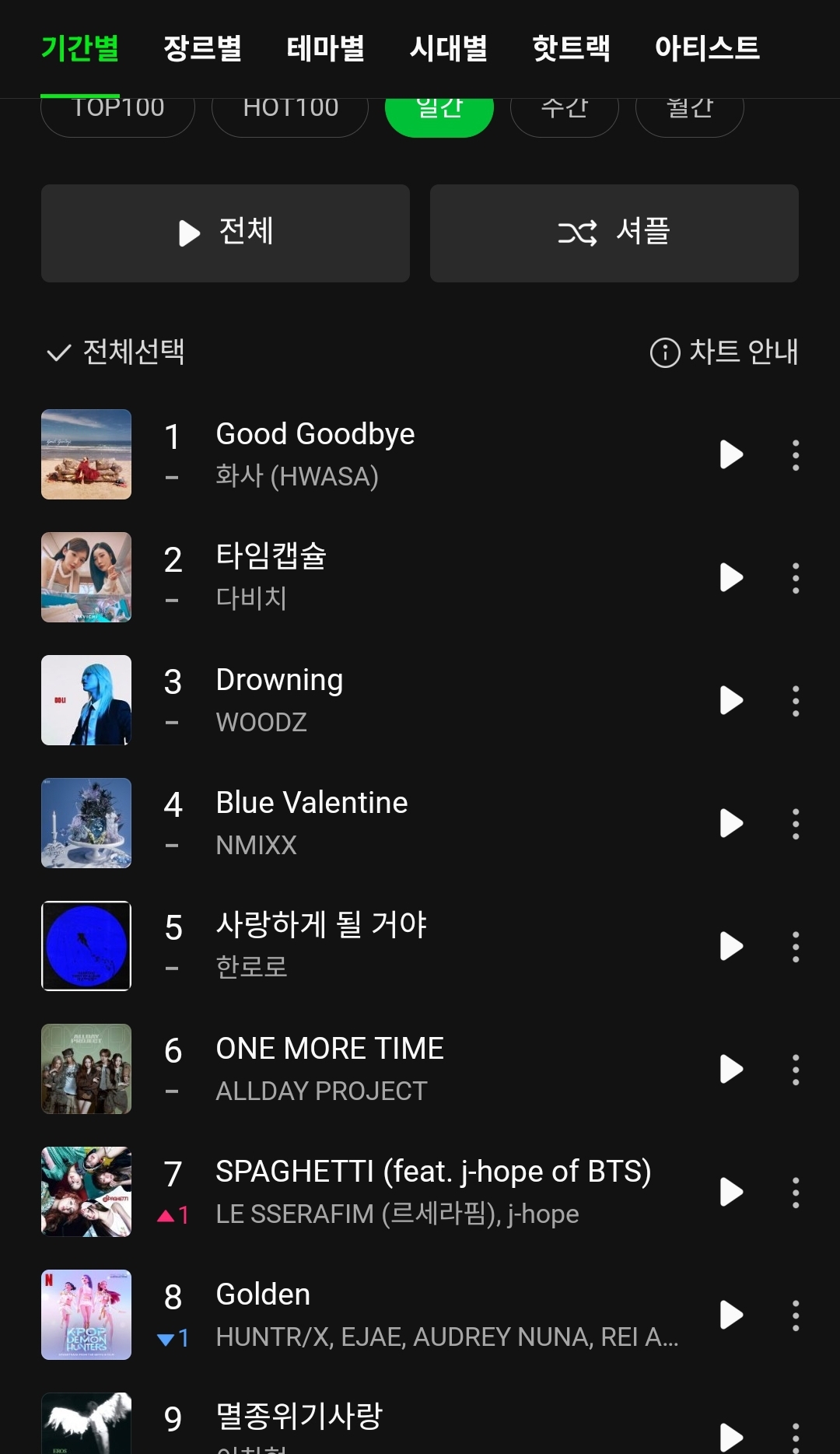Open more options for 타임캡슐
The width and height of the screenshot is (840, 1454).
coord(795,578)
